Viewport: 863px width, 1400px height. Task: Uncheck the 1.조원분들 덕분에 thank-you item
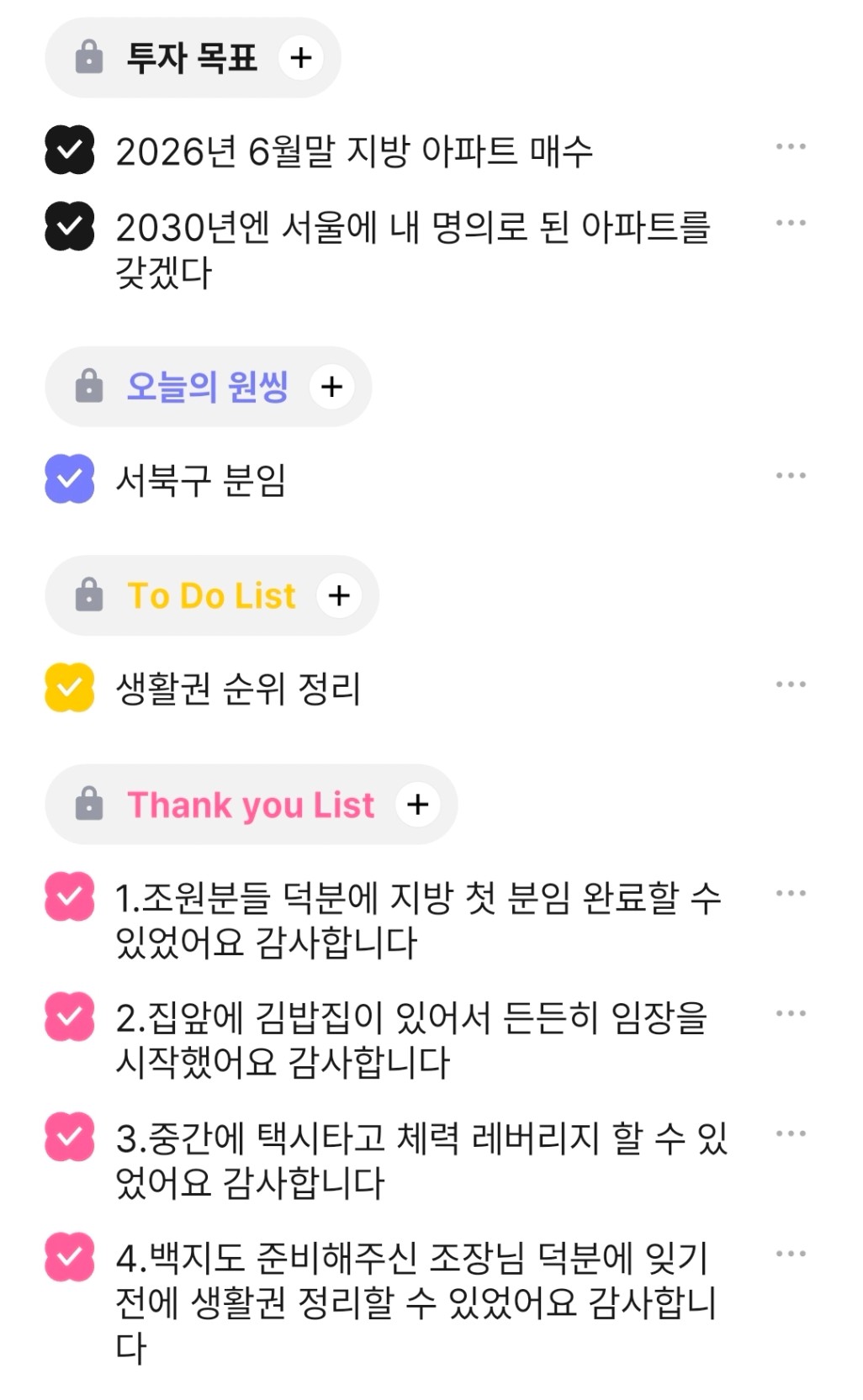coord(70,896)
